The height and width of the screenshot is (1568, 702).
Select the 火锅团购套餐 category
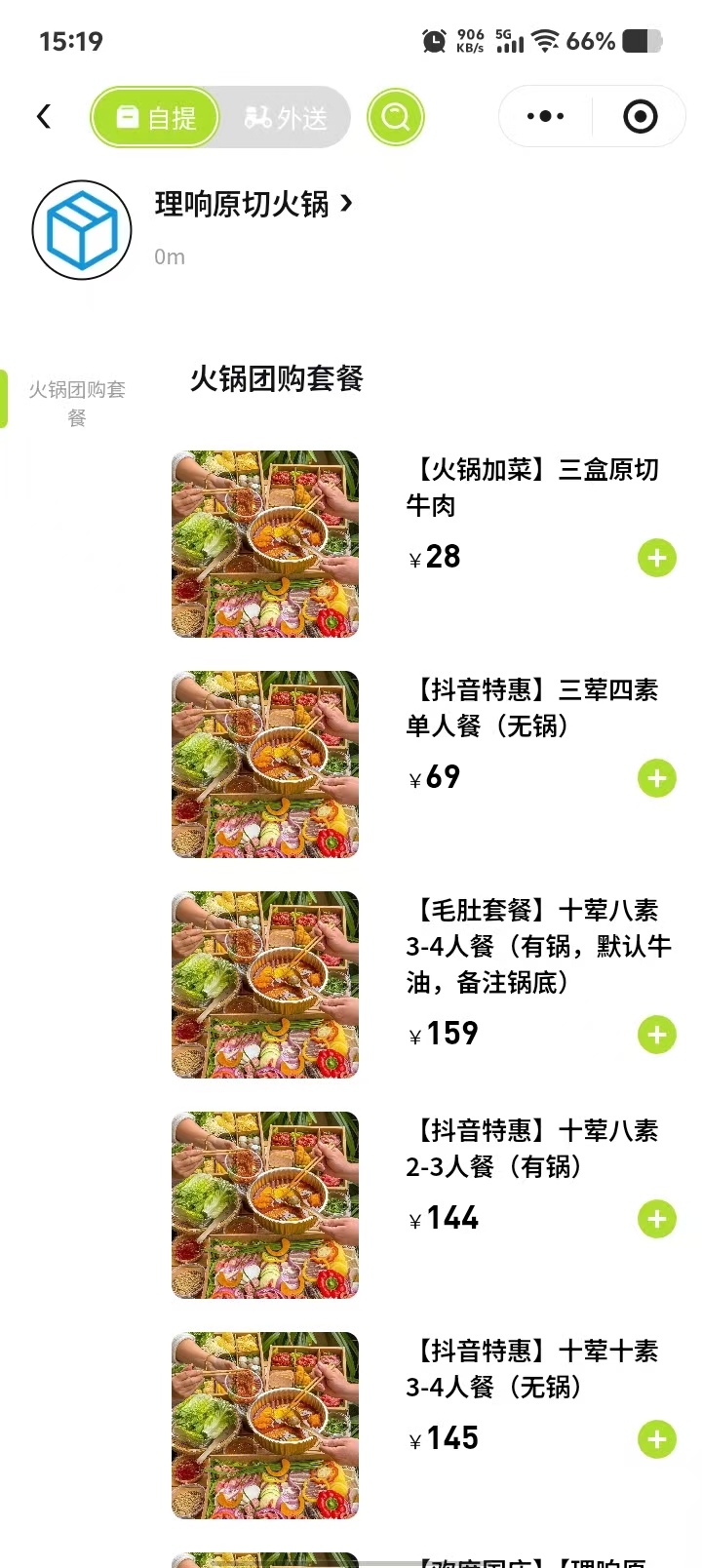pos(76,403)
